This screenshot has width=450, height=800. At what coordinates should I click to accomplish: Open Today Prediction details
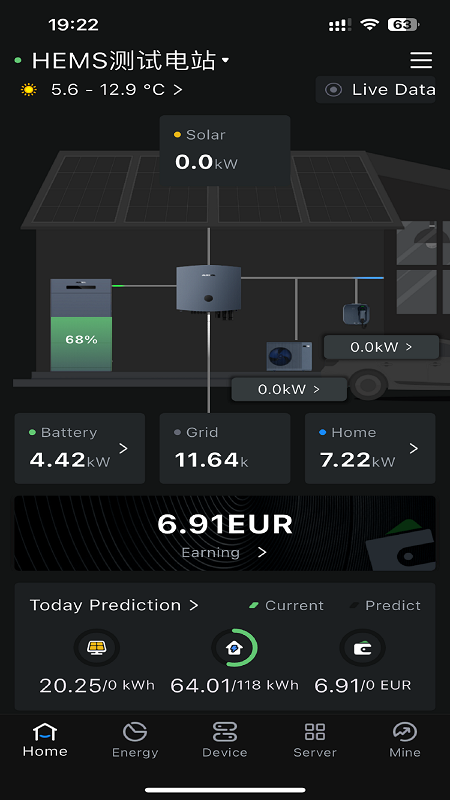coord(114,605)
